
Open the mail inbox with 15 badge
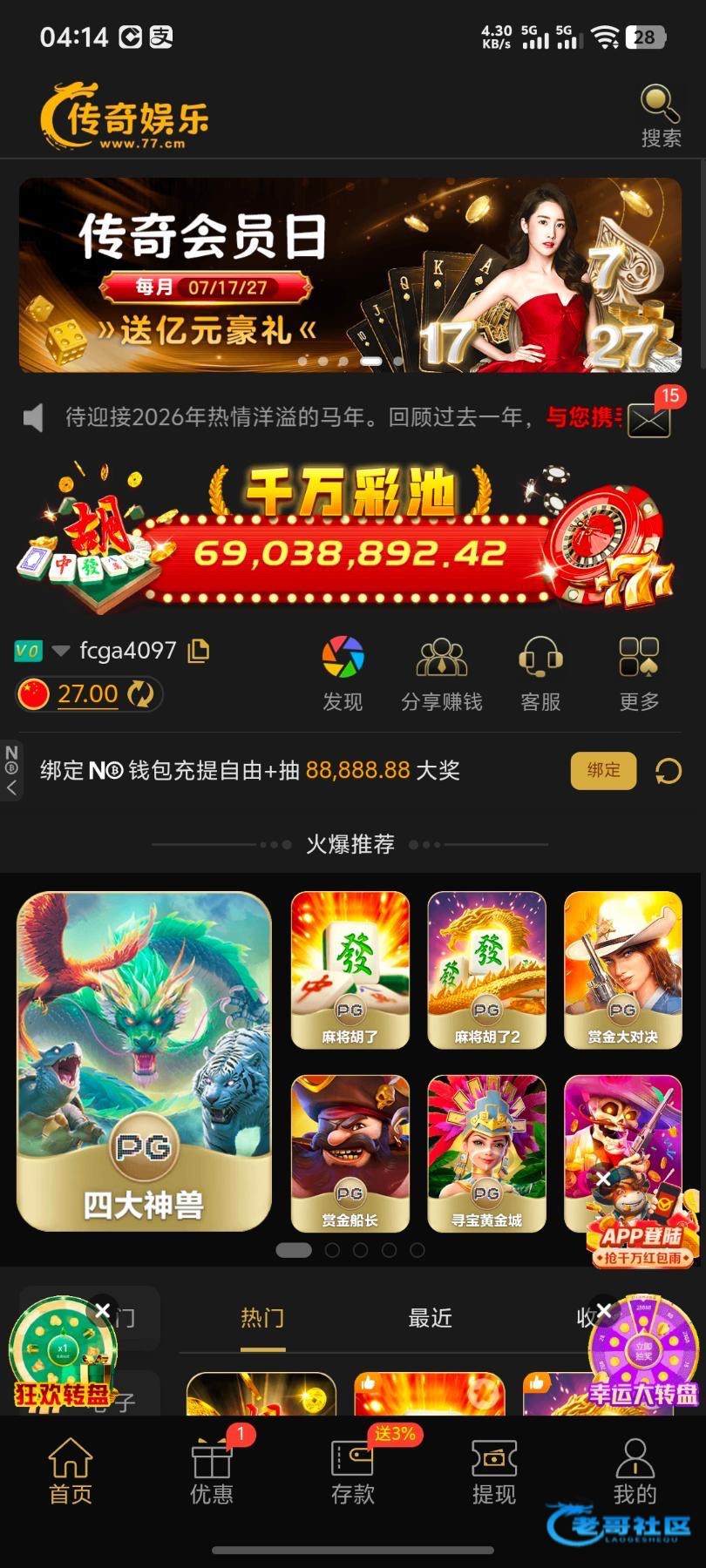pyautogui.click(x=649, y=420)
